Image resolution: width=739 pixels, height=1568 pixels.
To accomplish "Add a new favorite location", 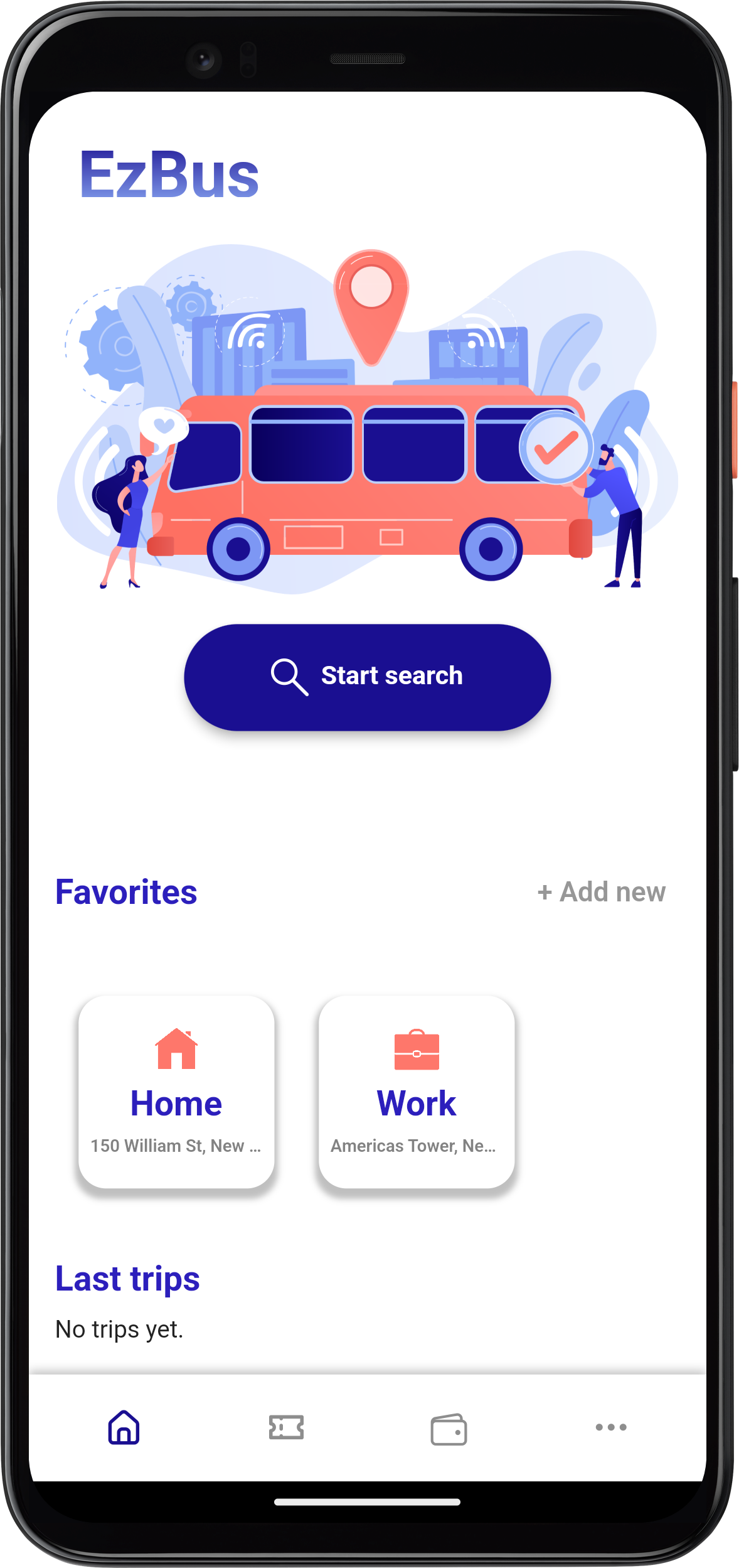I will point(601,891).
